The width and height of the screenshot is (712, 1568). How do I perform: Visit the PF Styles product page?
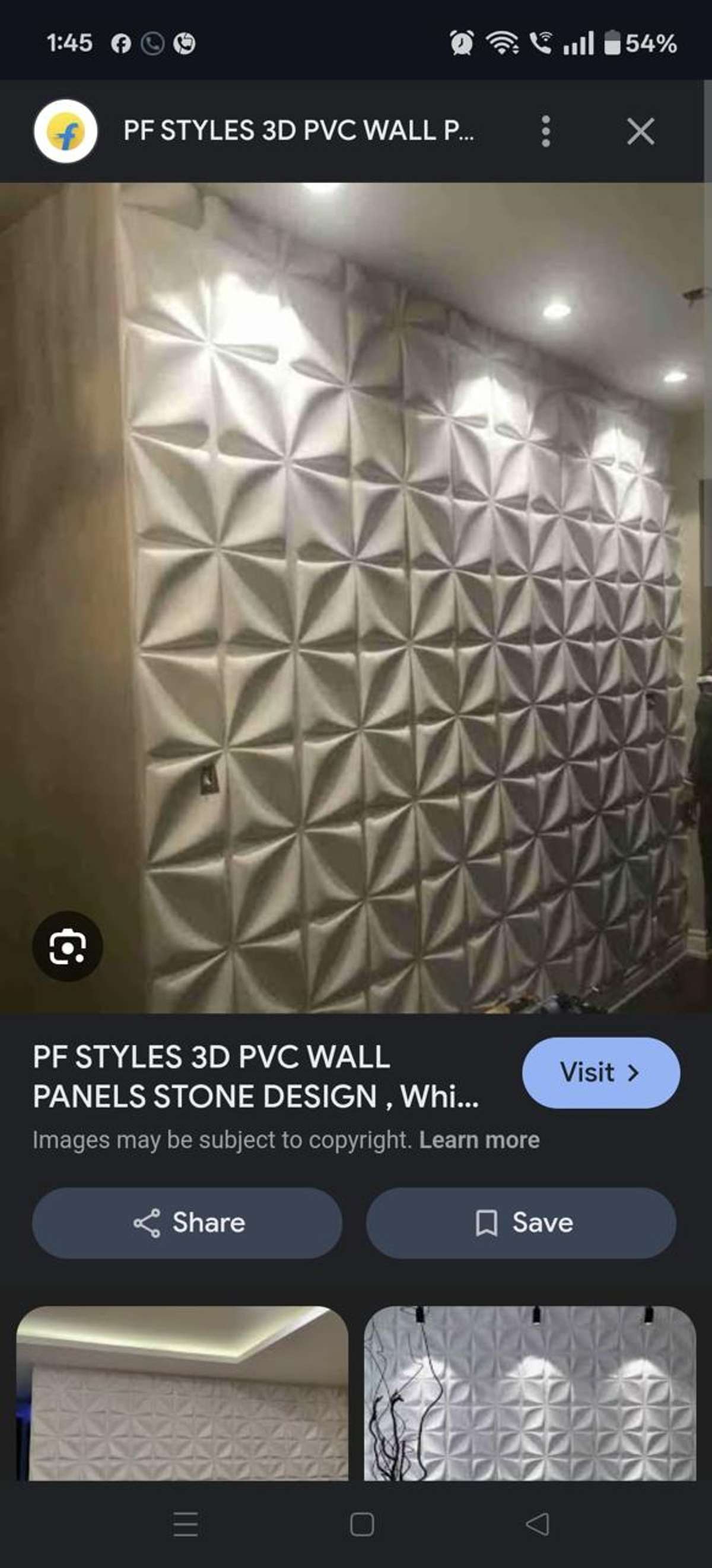pyautogui.click(x=600, y=1073)
